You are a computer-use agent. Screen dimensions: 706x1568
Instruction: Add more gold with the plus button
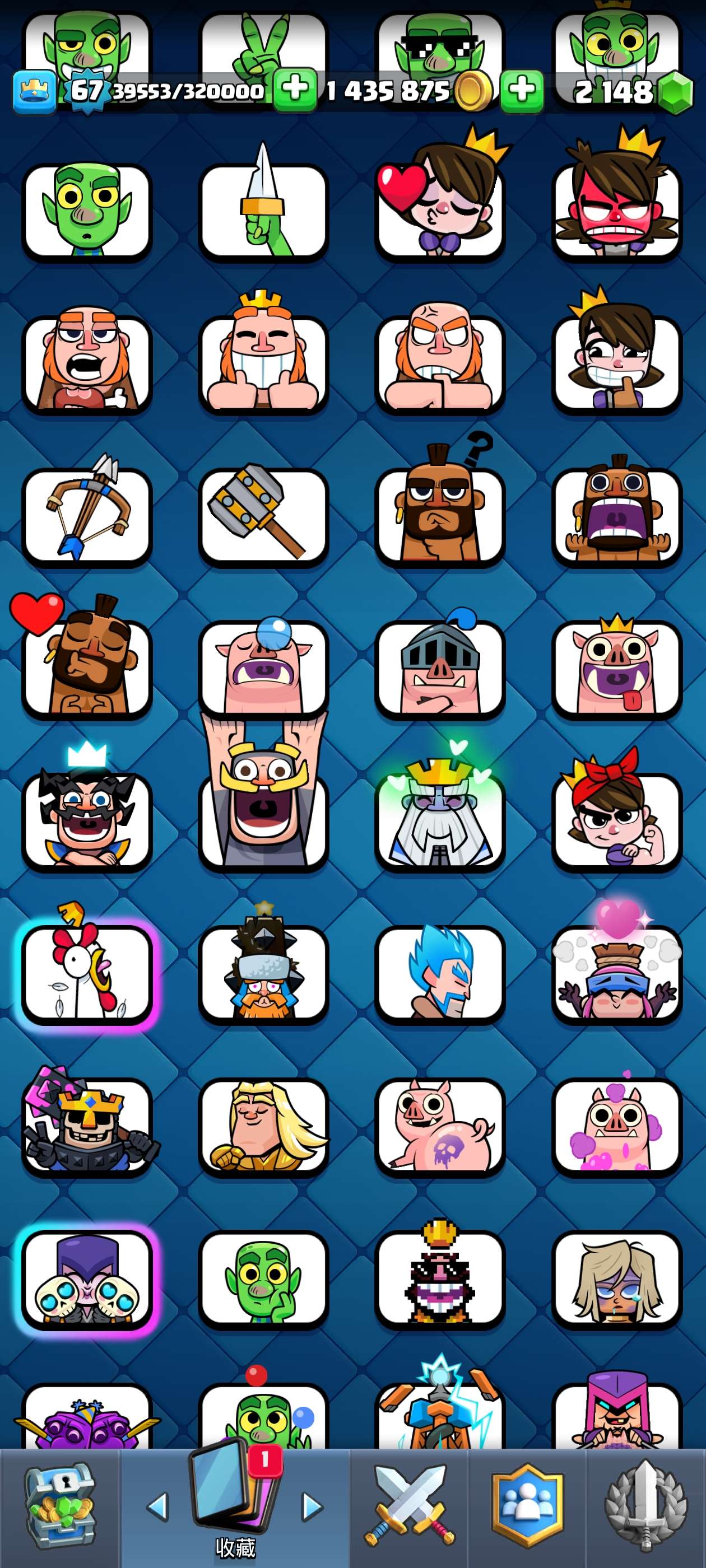pos(295,90)
